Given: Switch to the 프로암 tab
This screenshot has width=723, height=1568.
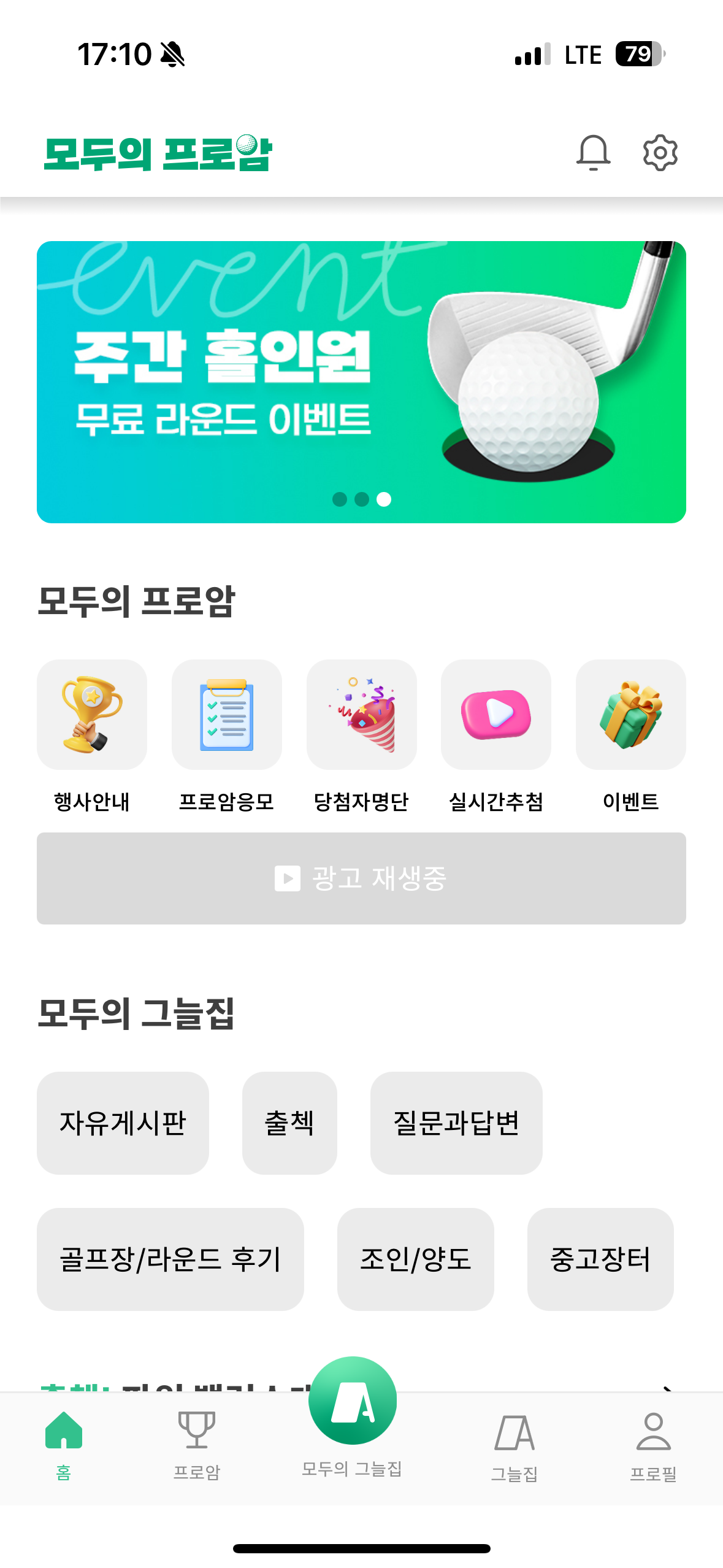Looking at the screenshot, I should click(196, 1445).
